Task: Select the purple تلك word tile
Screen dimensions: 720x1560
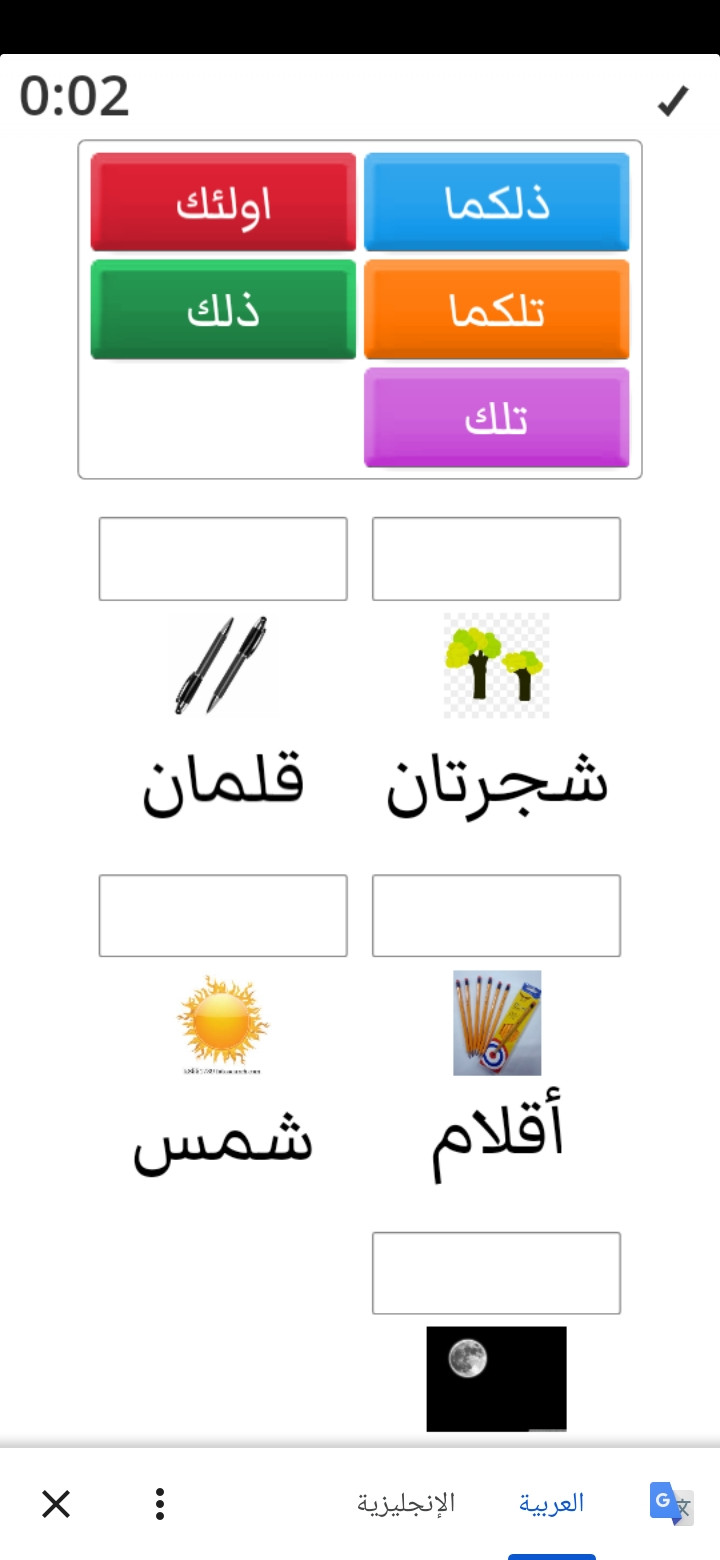Action: (x=497, y=418)
